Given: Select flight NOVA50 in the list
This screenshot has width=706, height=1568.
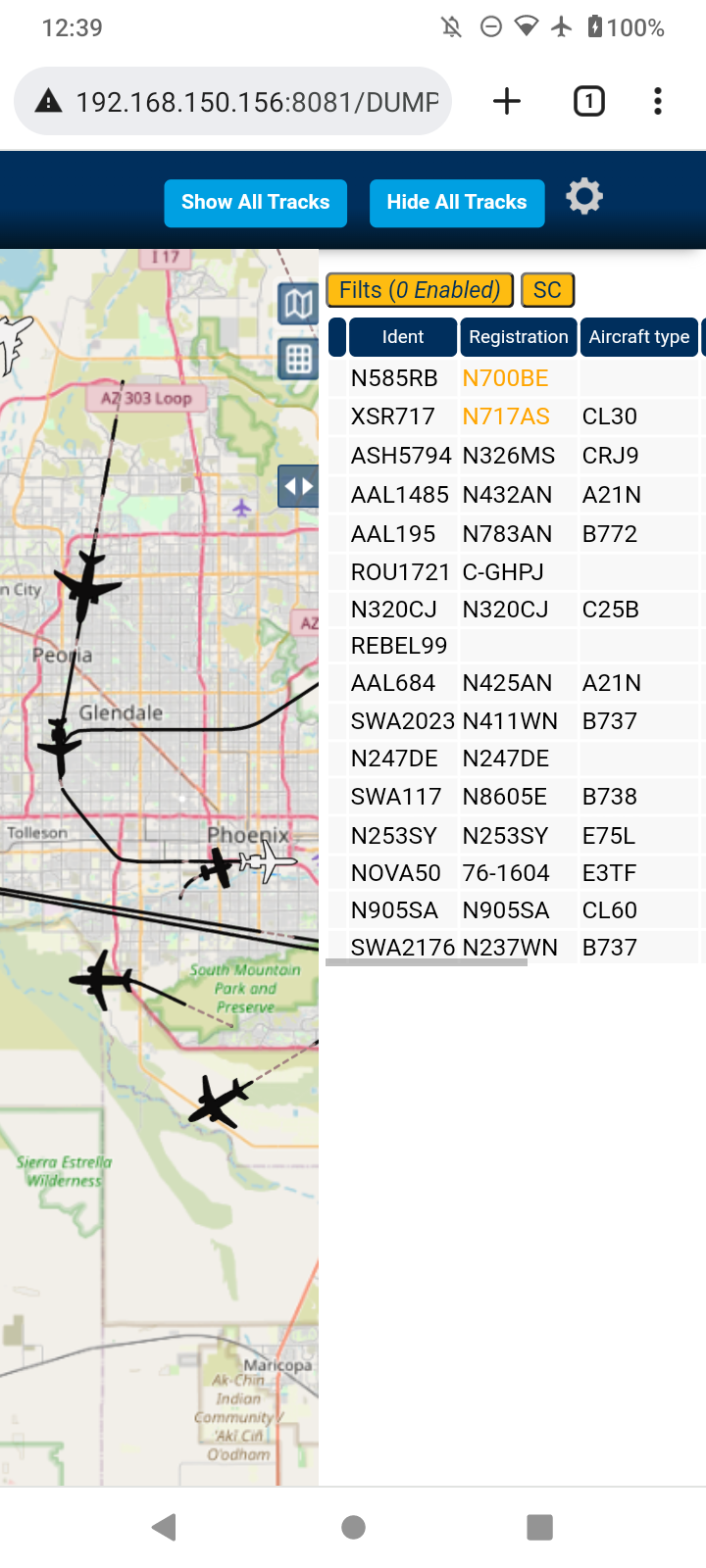Looking at the screenshot, I should click(x=515, y=873).
